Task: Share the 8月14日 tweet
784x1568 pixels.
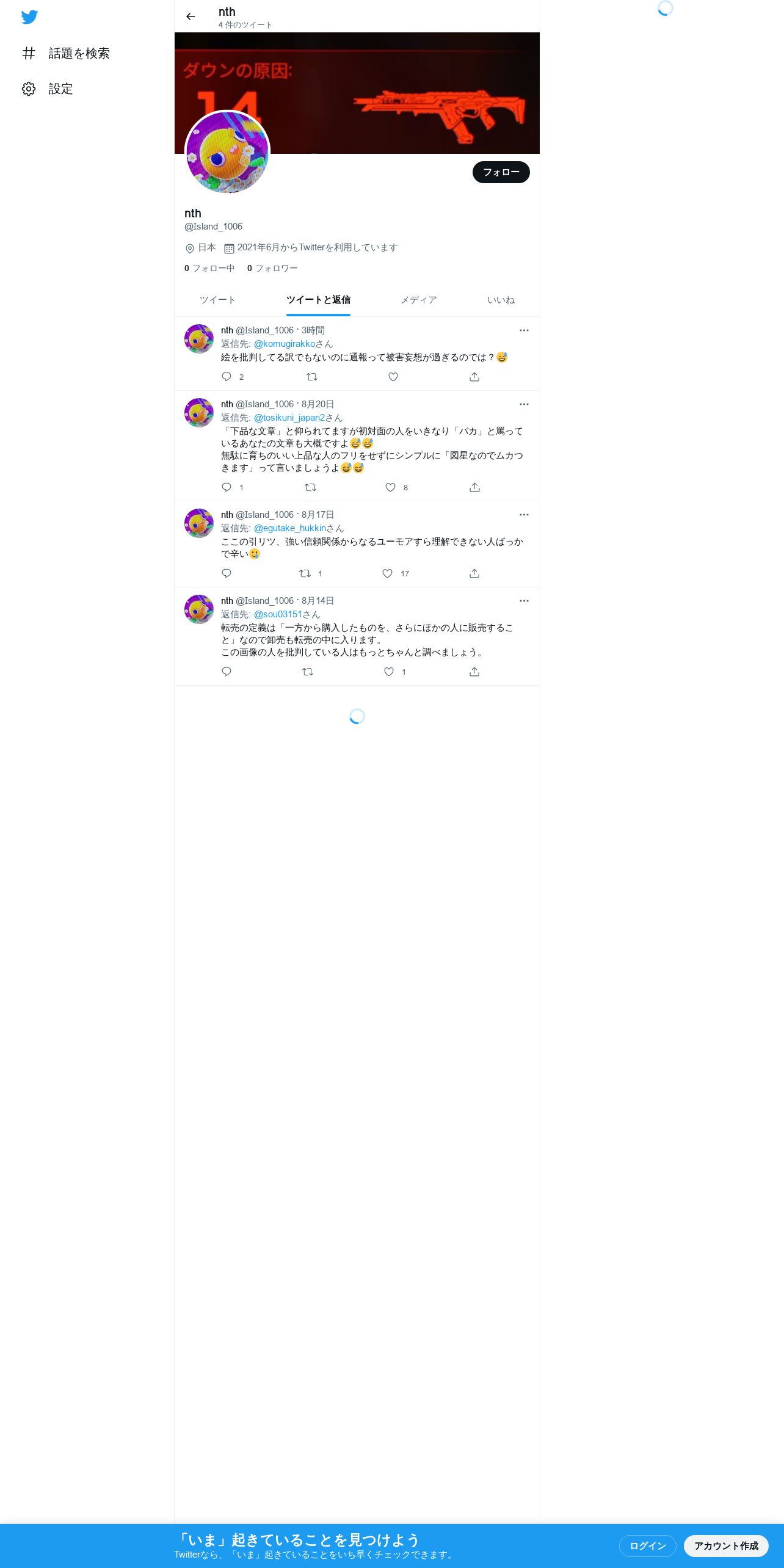Action: [x=474, y=672]
